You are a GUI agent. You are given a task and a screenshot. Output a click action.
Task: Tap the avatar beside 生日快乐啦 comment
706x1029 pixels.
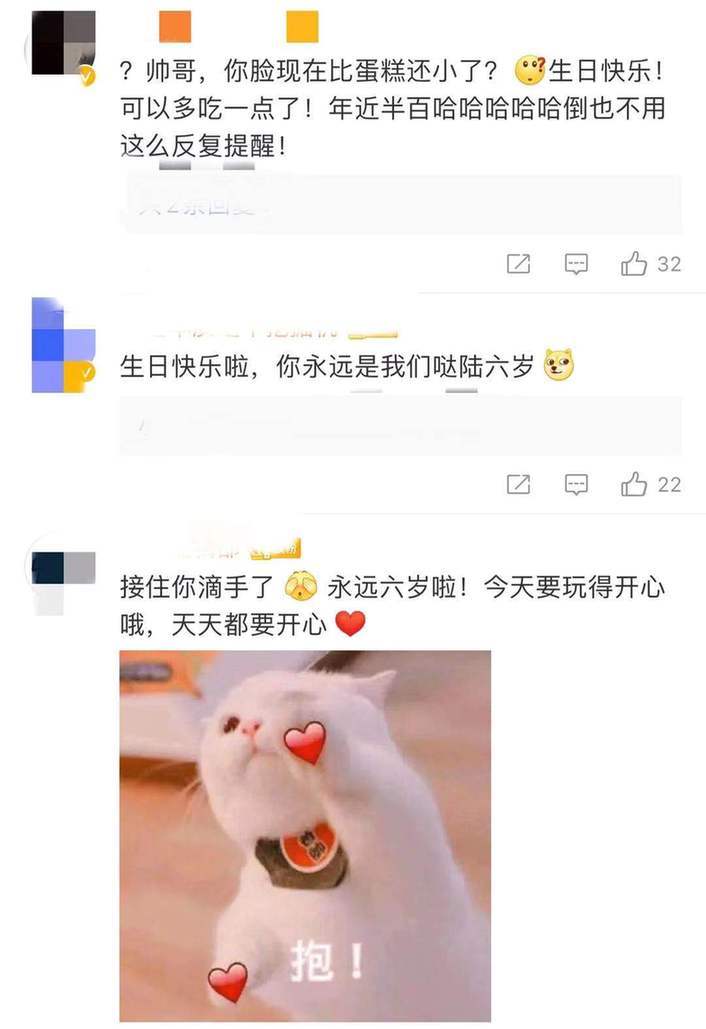click(x=62, y=345)
